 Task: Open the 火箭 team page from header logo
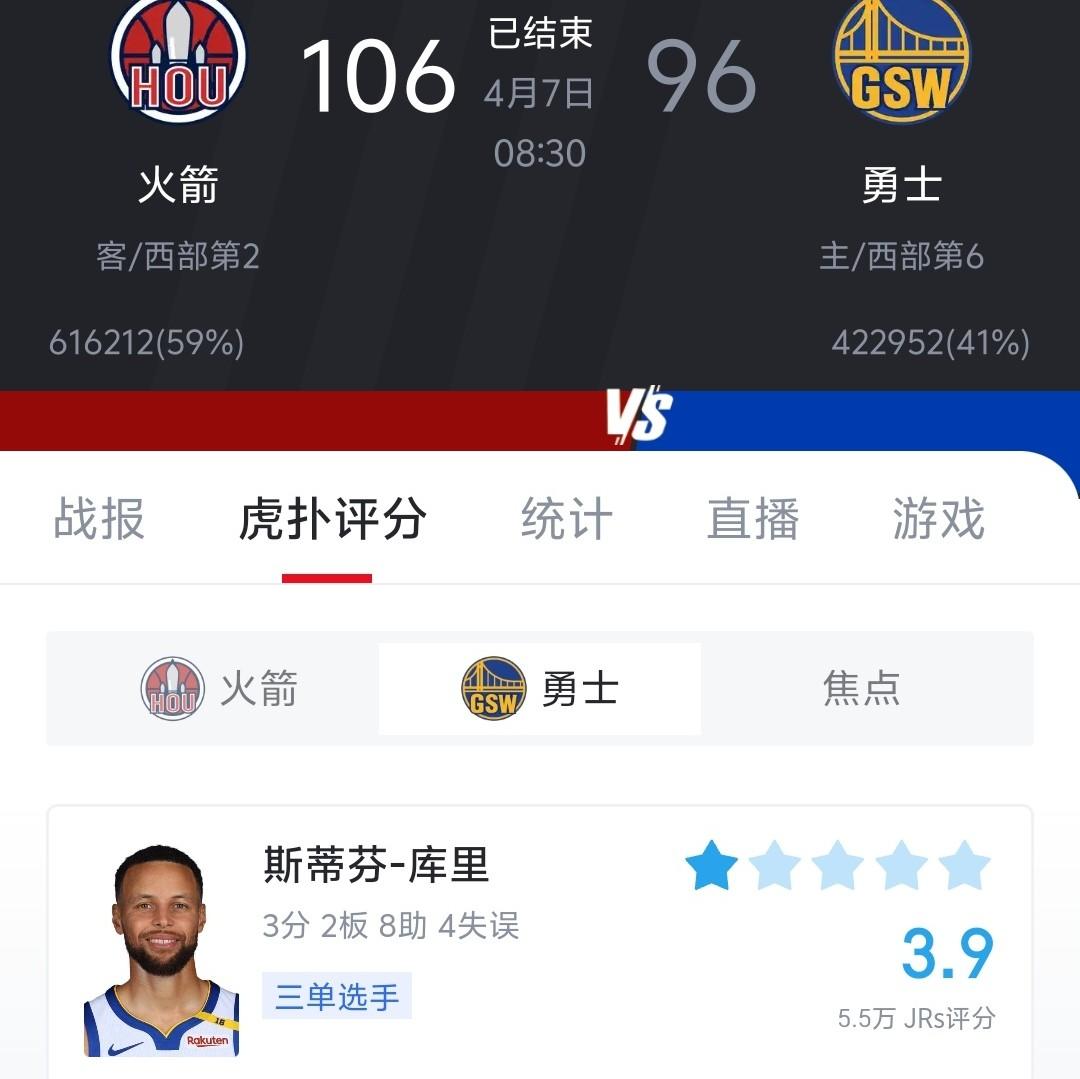click(x=177, y=62)
